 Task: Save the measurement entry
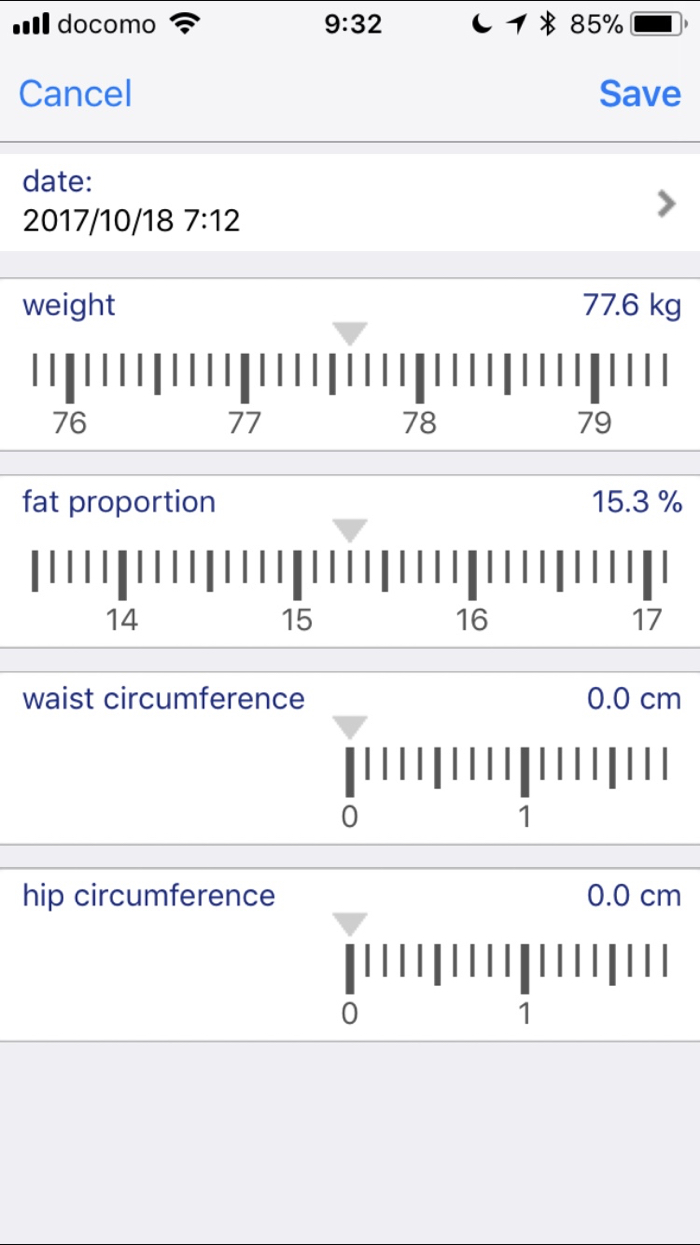640,94
